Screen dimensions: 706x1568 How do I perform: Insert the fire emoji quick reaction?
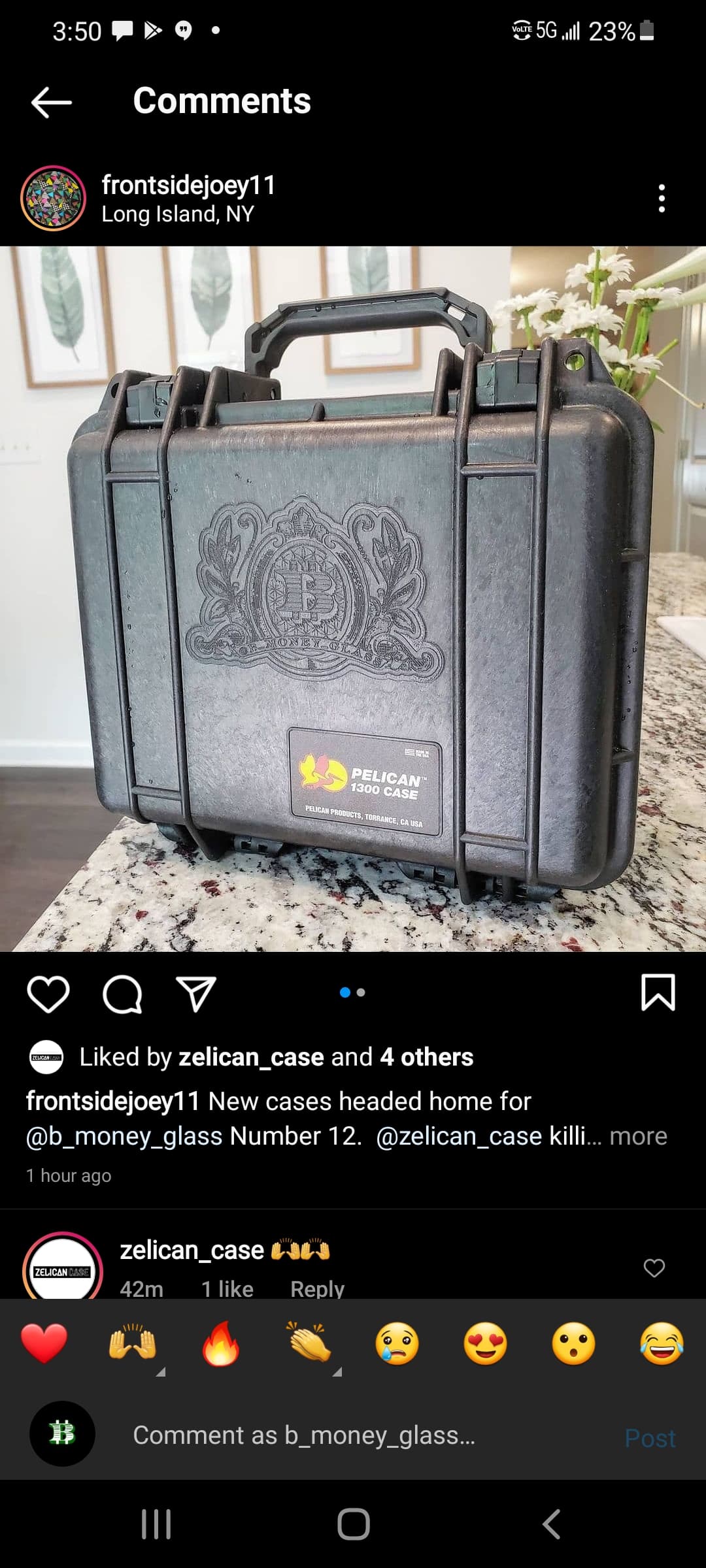pyautogui.click(x=220, y=1344)
